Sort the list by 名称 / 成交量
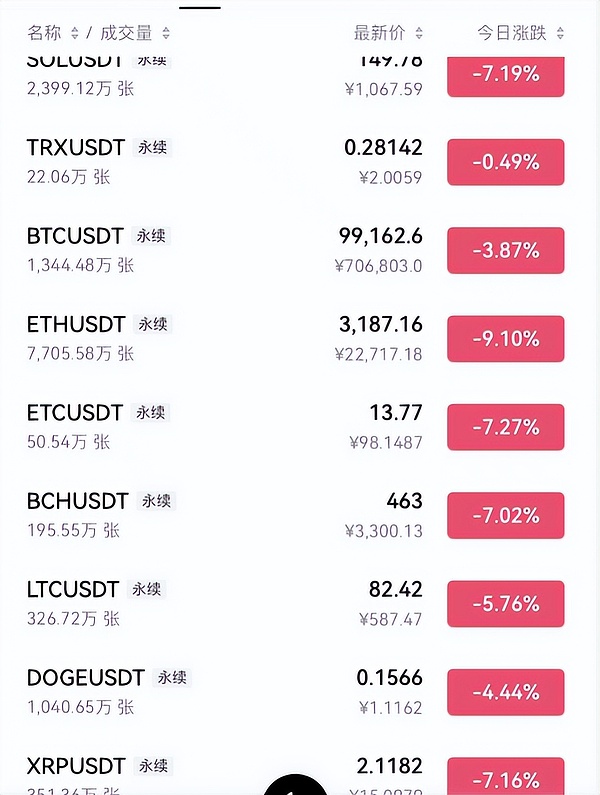 click(x=99, y=33)
